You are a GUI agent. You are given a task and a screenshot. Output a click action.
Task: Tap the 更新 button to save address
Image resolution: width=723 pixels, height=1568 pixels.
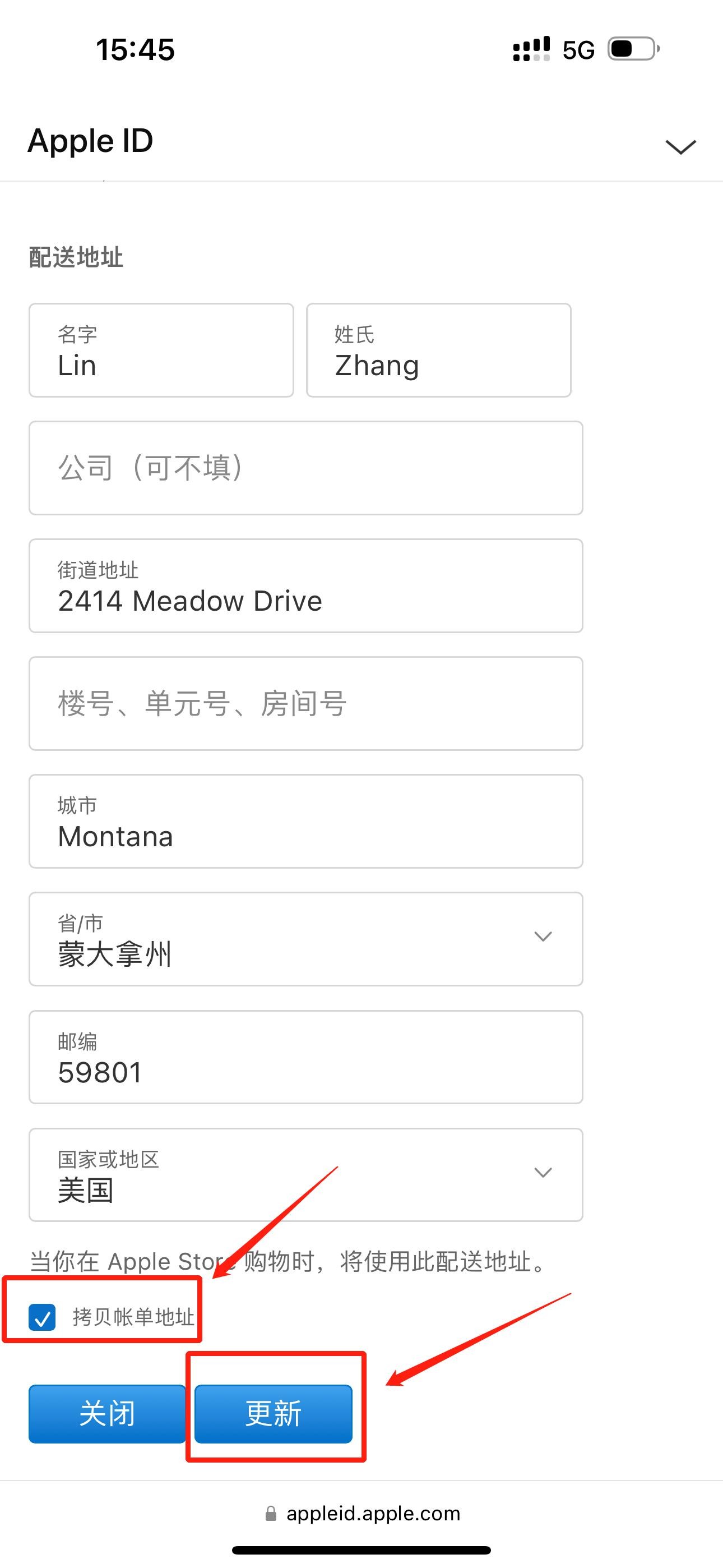[274, 1413]
